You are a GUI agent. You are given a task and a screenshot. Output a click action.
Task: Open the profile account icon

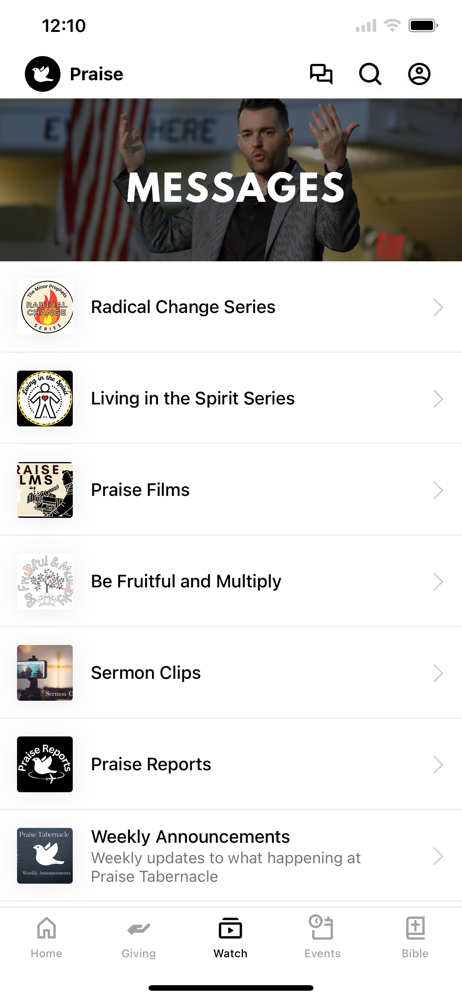tap(419, 74)
